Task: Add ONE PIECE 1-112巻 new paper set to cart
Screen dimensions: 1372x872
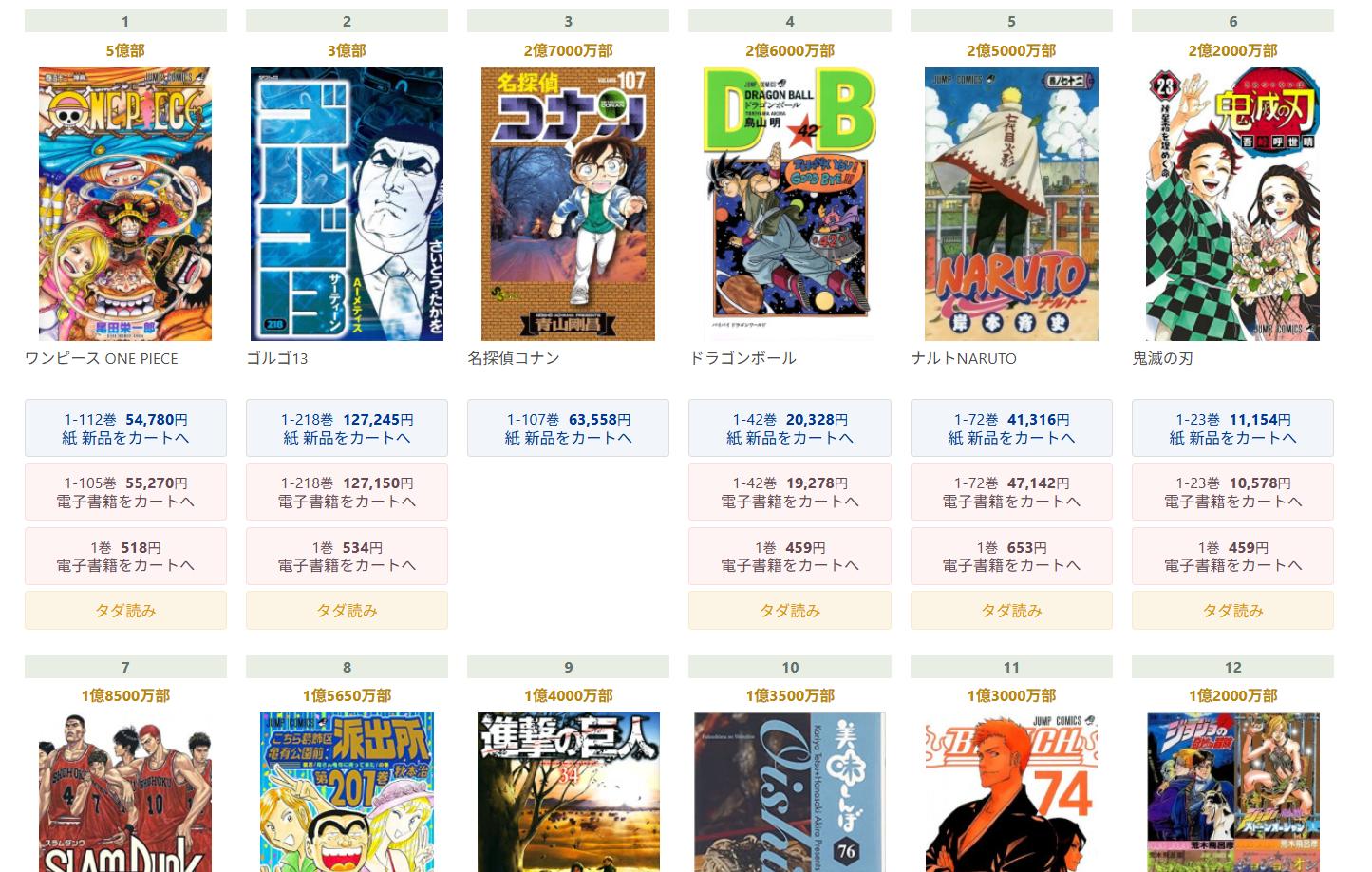Action: pyautogui.click(x=125, y=428)
